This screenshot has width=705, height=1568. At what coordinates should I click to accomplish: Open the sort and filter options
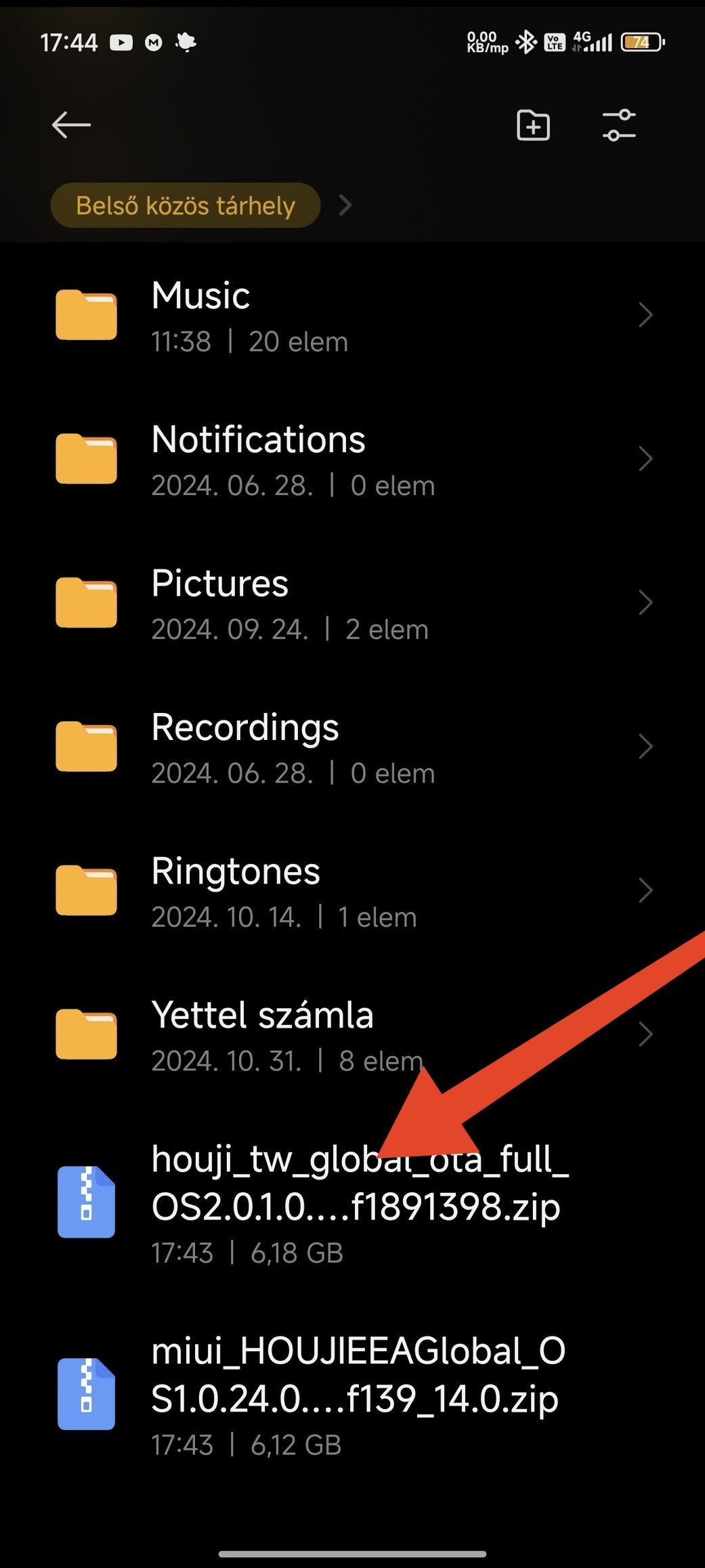[x=619, y=125]
